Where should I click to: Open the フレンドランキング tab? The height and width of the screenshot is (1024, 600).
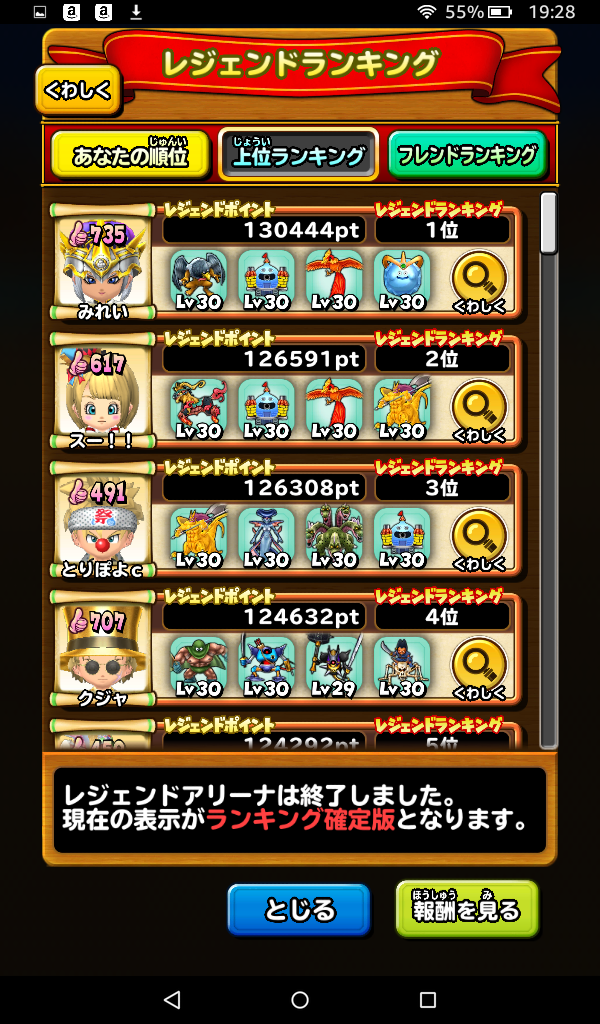pos(467,155)
